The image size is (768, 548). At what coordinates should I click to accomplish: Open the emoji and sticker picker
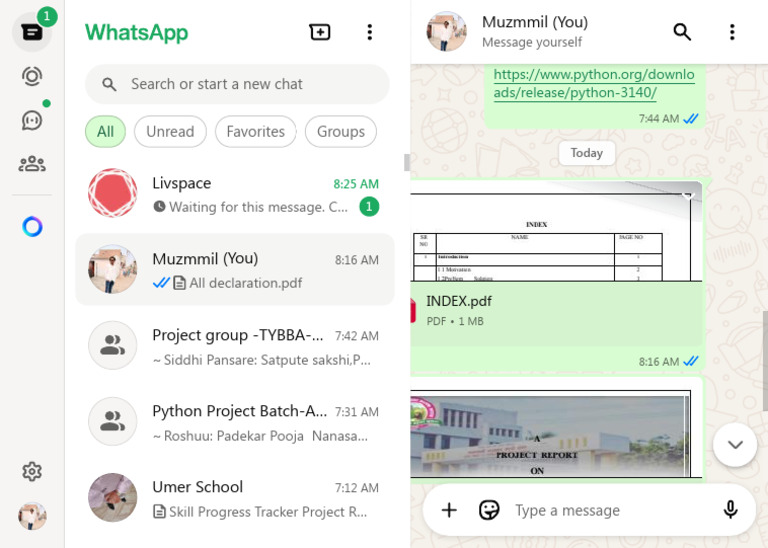tap(489, 510)
